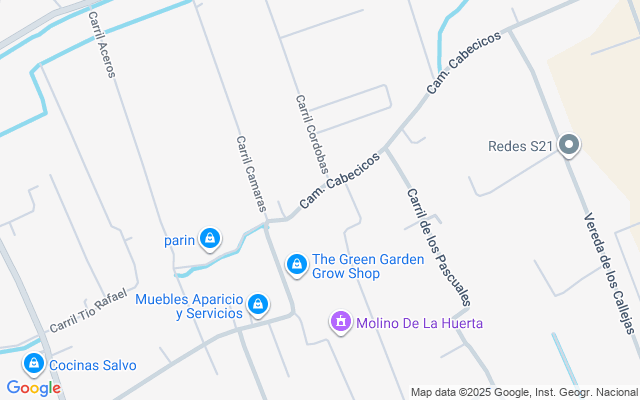The height and width of the screenshot is (400, 640).
Task: Open The Green Garden Grow Shop pin
Action: click(297, 265)
